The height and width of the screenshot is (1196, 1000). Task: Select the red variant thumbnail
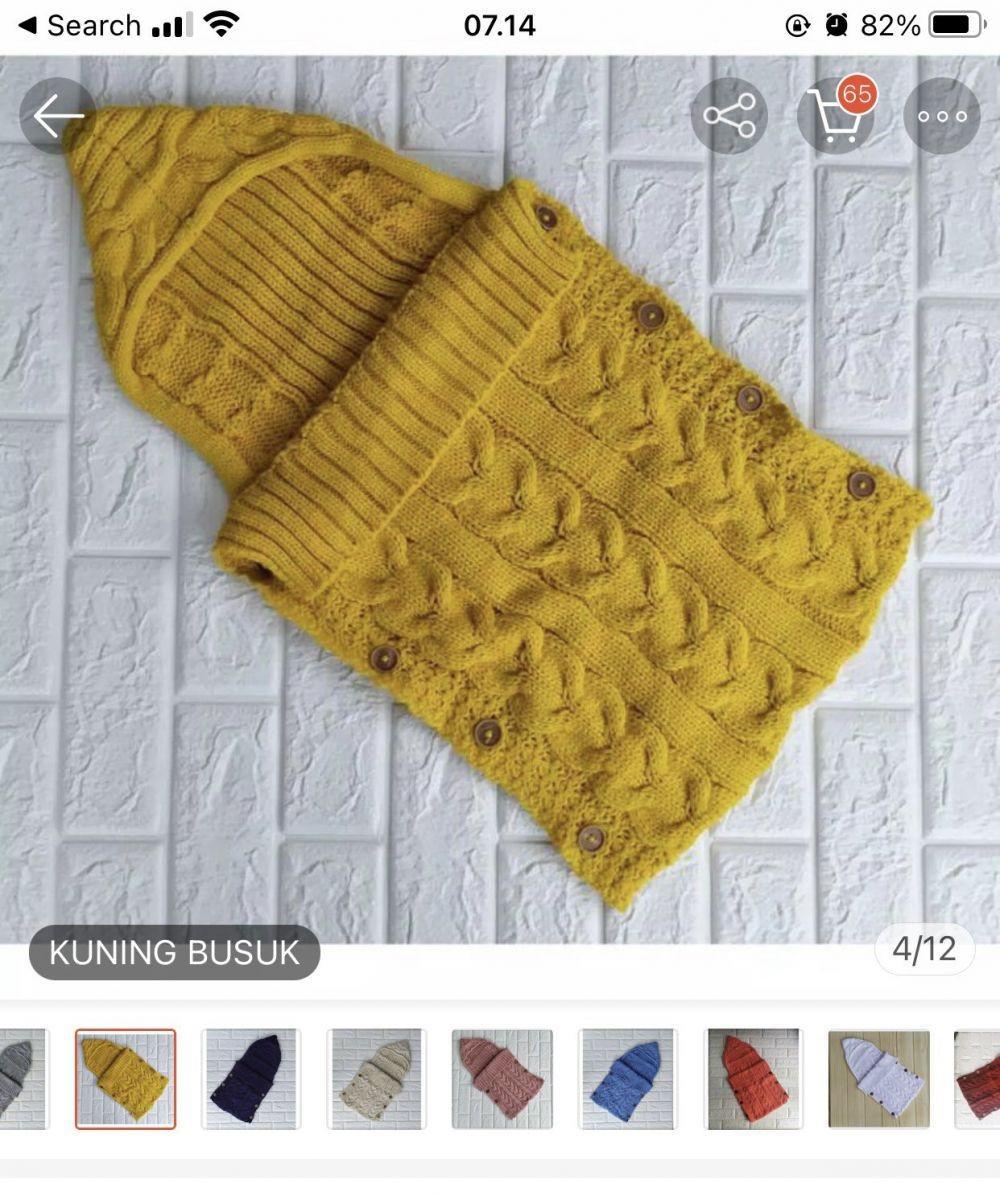tap(978, 1079)
